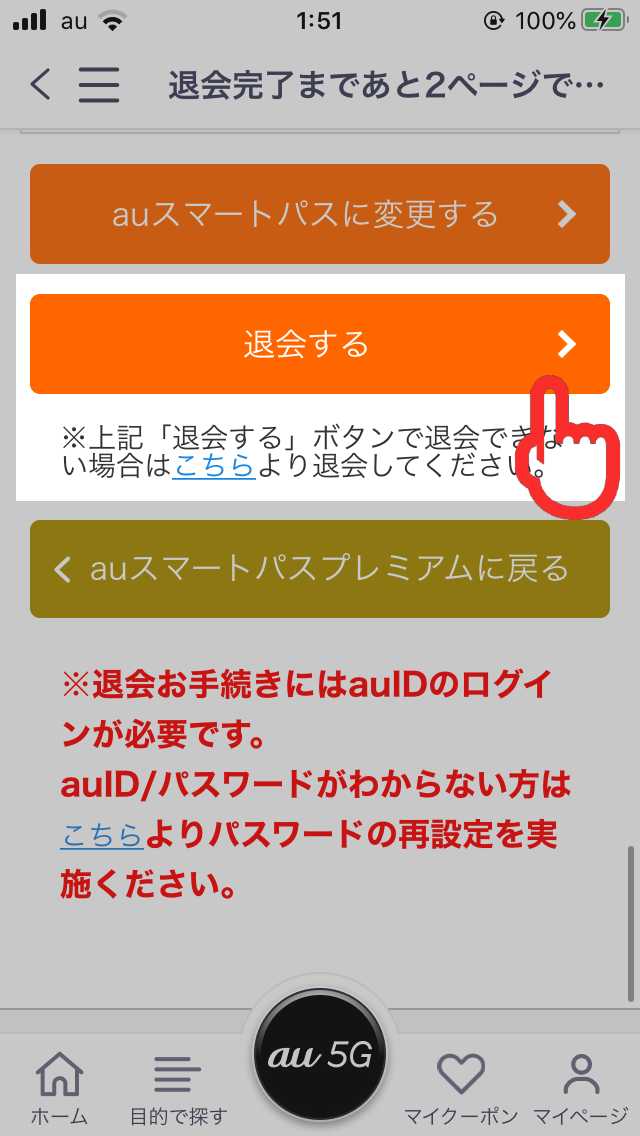Go back using the header arrow

click(x=41, y=85)
